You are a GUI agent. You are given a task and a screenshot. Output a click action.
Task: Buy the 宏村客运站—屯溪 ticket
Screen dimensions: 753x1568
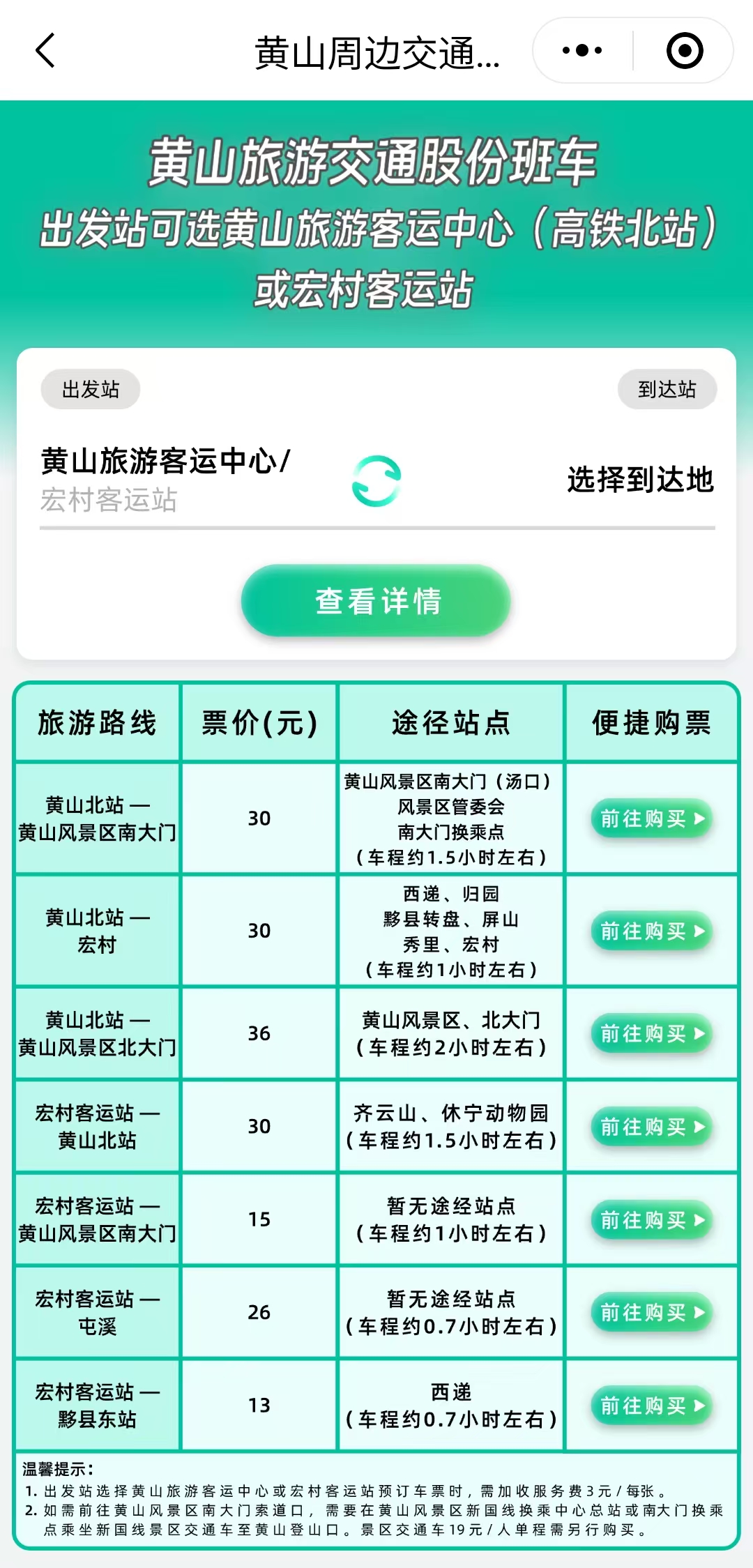651,1313
